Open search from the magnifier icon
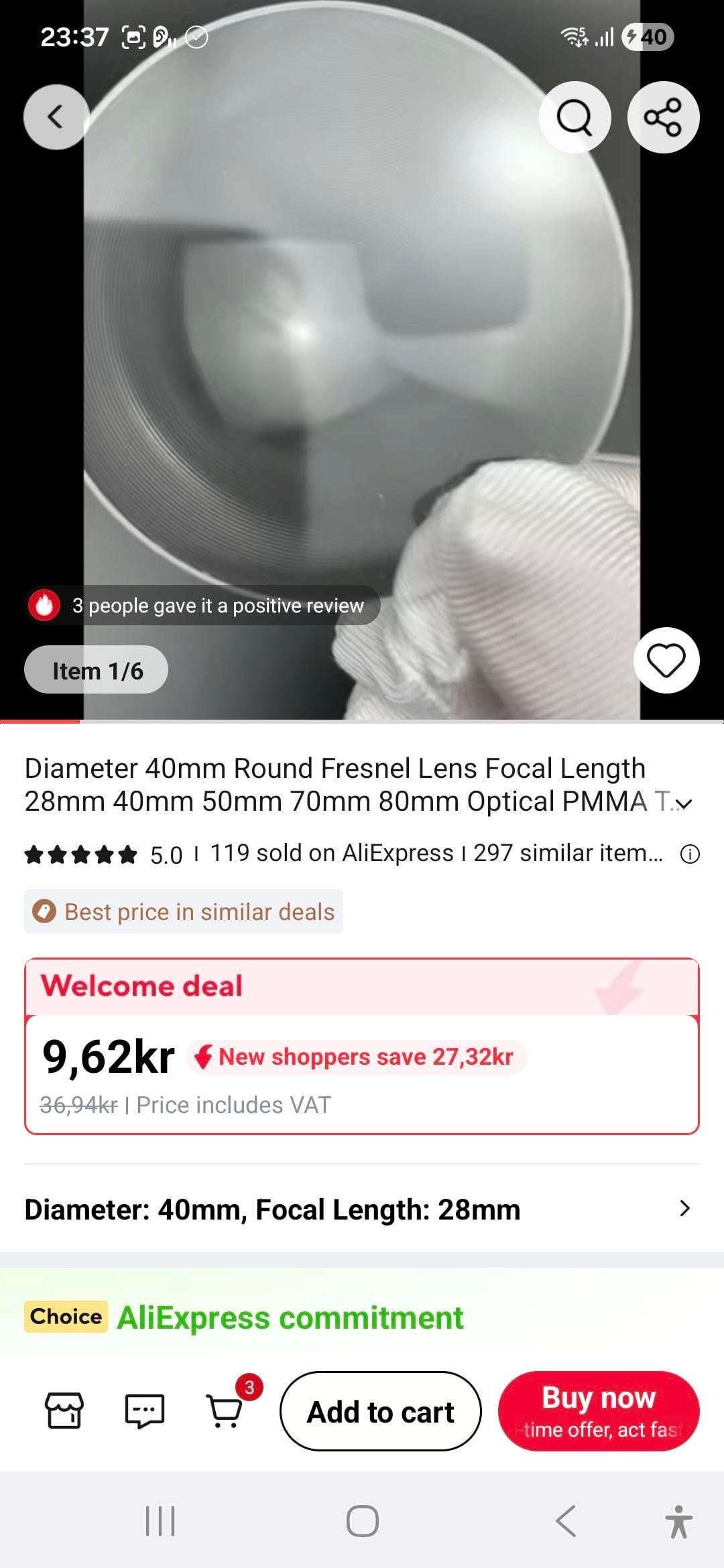 [575, 117]
